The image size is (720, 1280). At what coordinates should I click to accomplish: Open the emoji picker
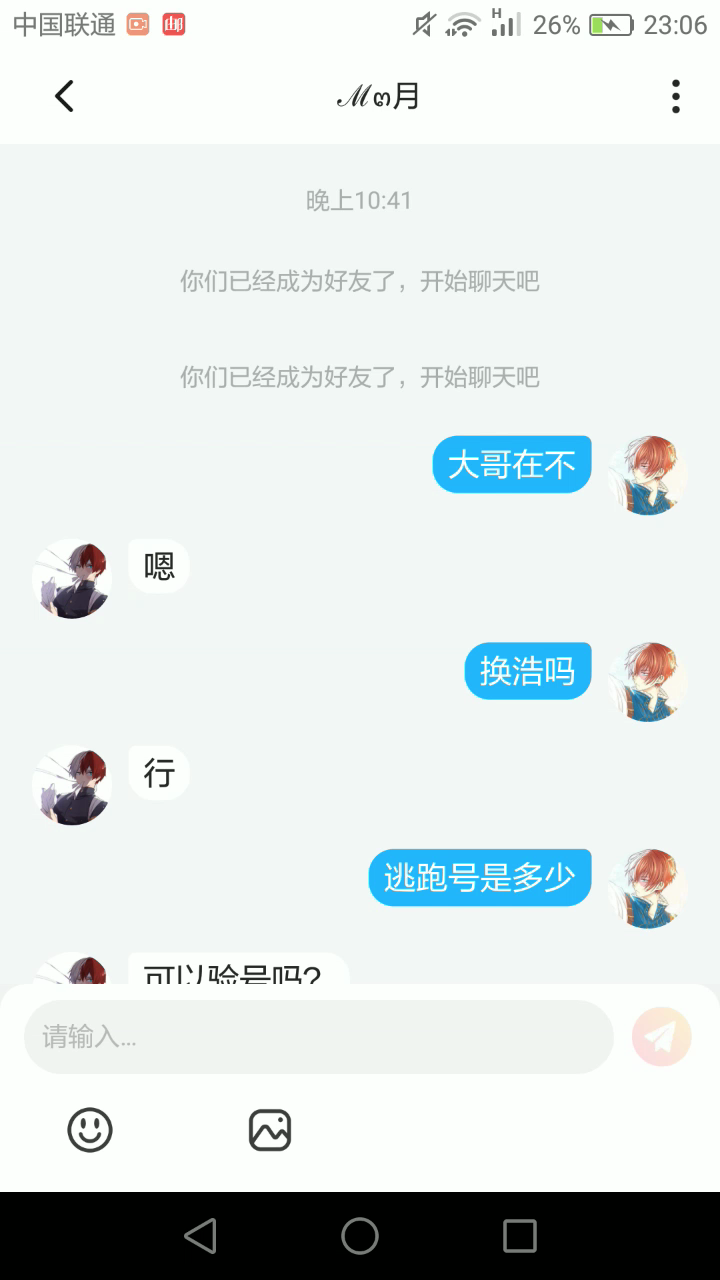pyautogui.click(x=90, y=1130)
